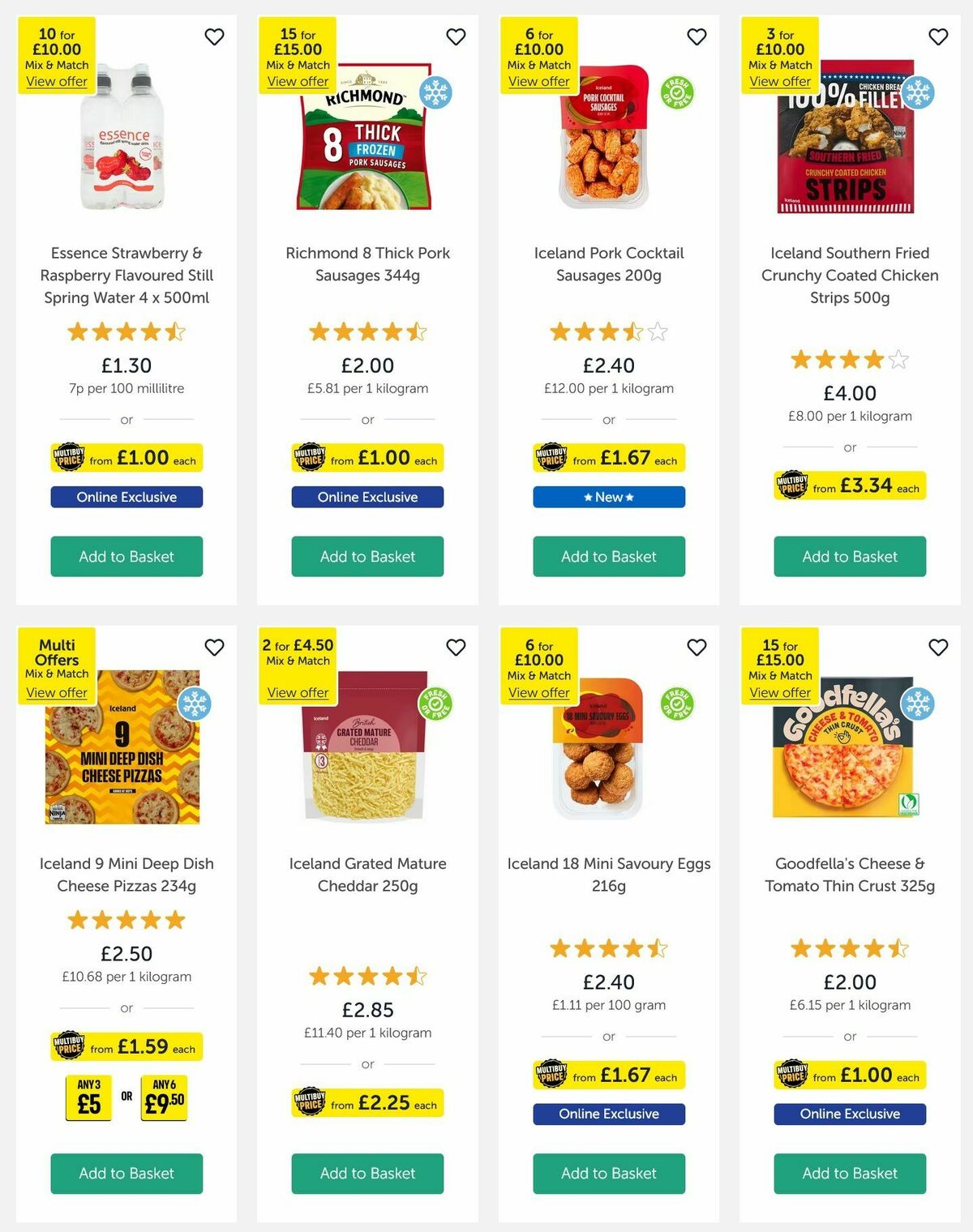Favourite the Iceland Southern Fried Chicken Strips
Viewport: 973px width, 1232px height.
(938, 37)
